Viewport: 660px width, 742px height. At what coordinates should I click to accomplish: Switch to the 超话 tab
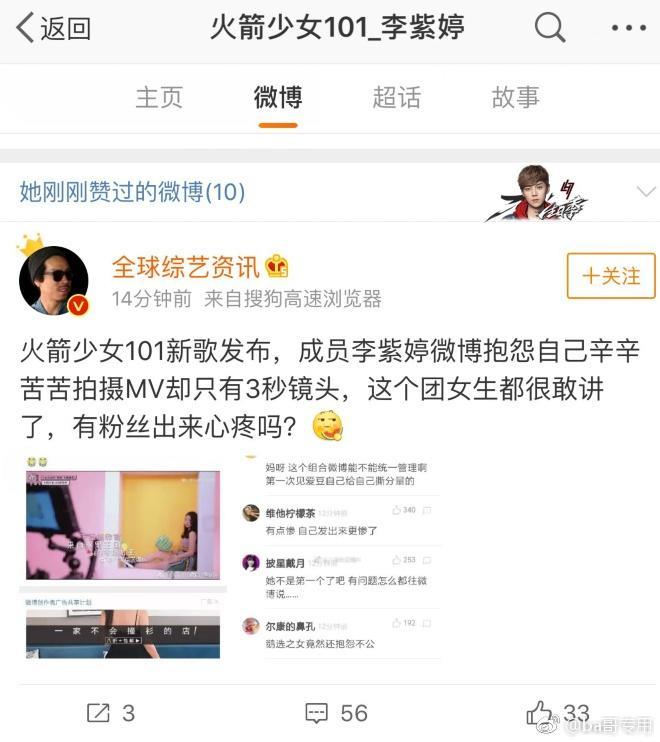tap(396, 97)
